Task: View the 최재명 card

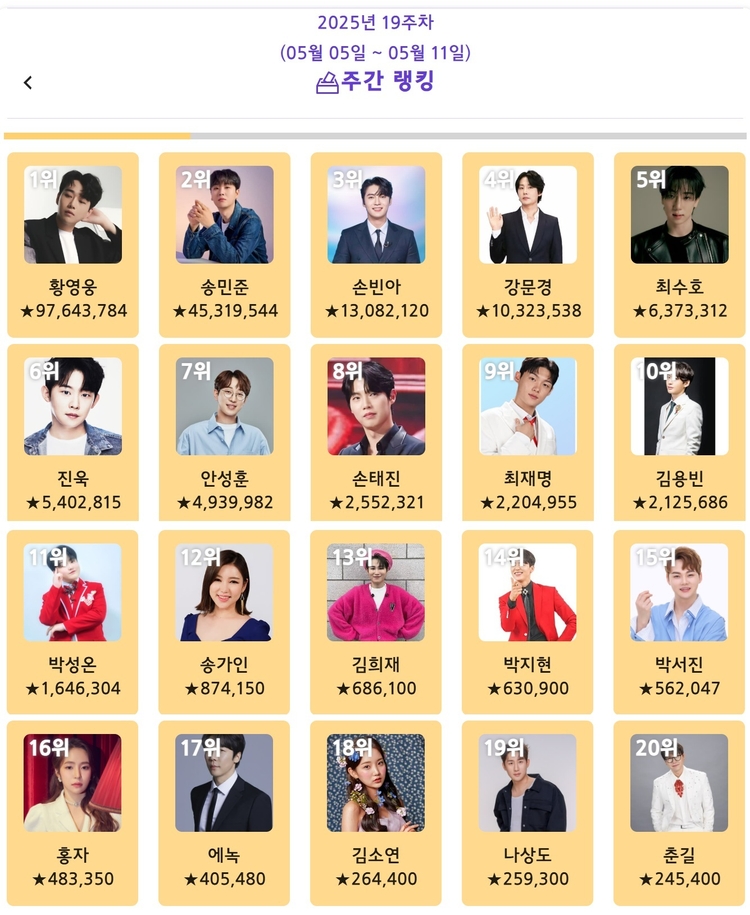Action: (x=528, y=432)
